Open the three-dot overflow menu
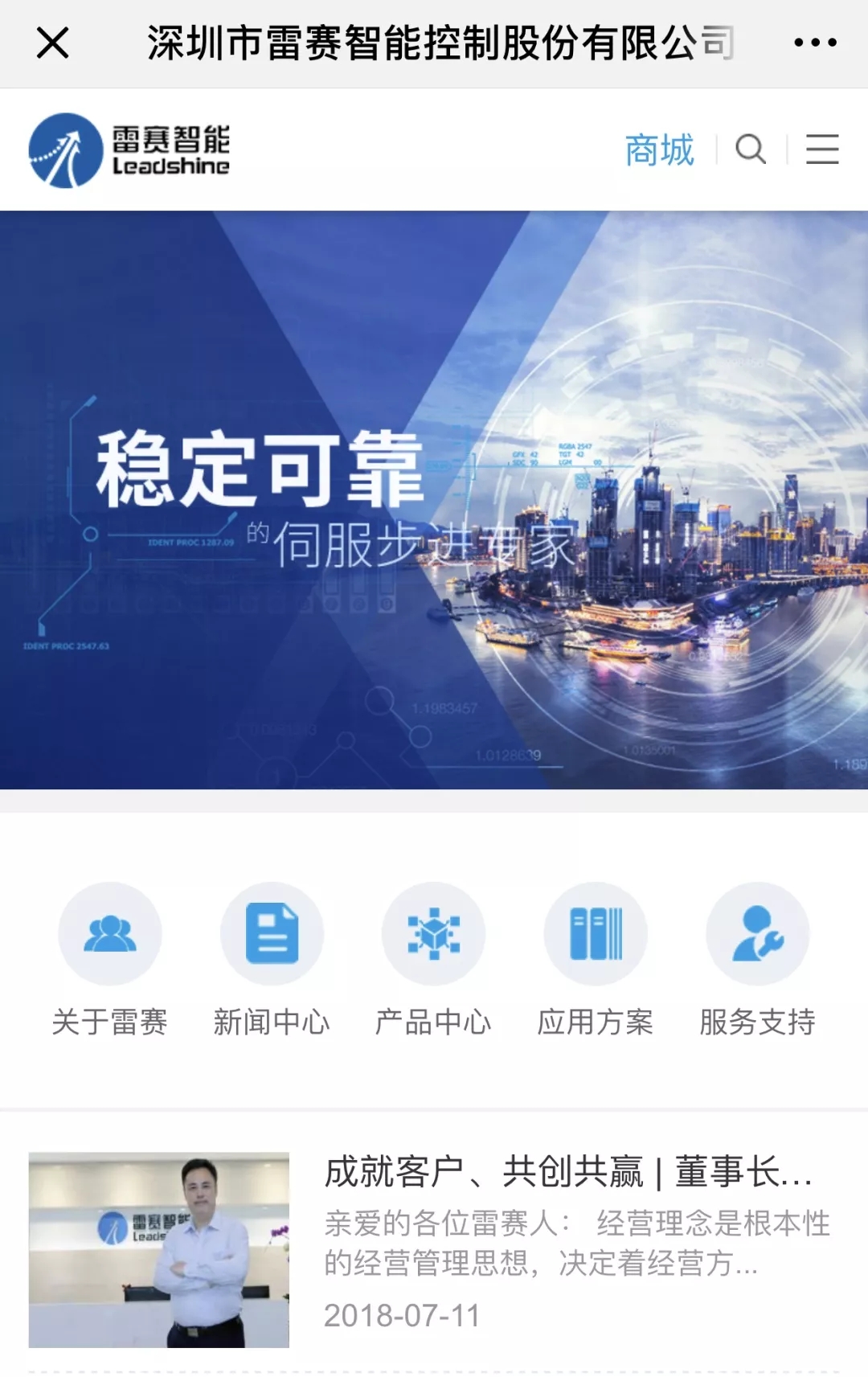 pyautogui.click(x=815, y=43)
